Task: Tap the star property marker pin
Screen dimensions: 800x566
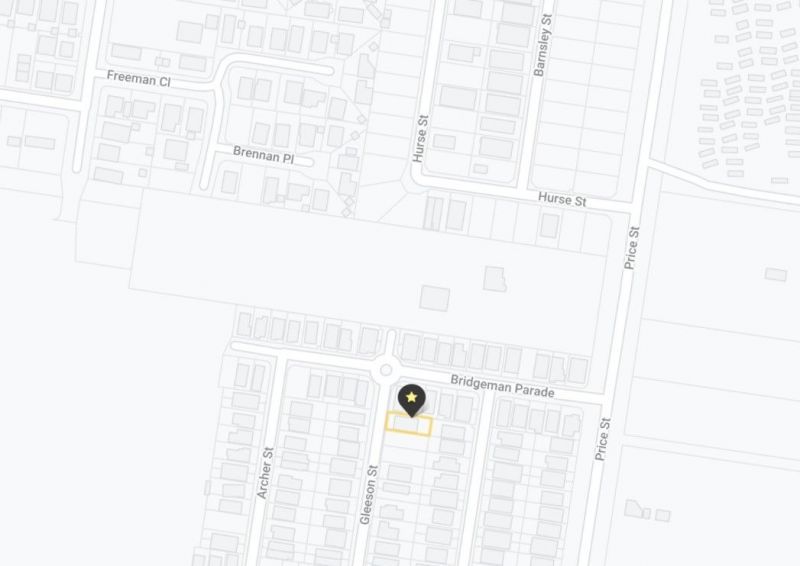Action: coord(411,399)
